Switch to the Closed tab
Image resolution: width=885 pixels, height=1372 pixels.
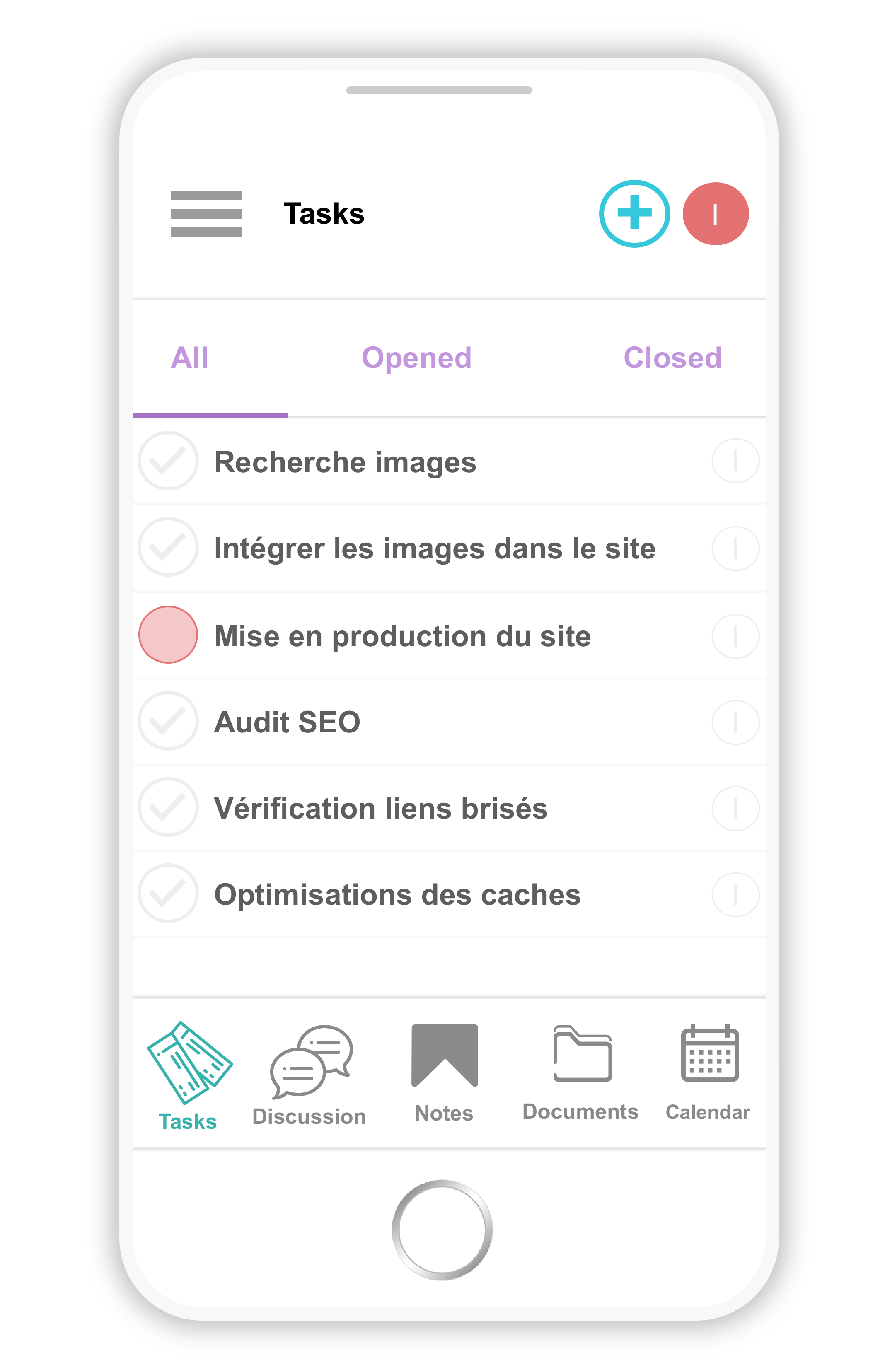pyautogui.click(x=672, y=358)
